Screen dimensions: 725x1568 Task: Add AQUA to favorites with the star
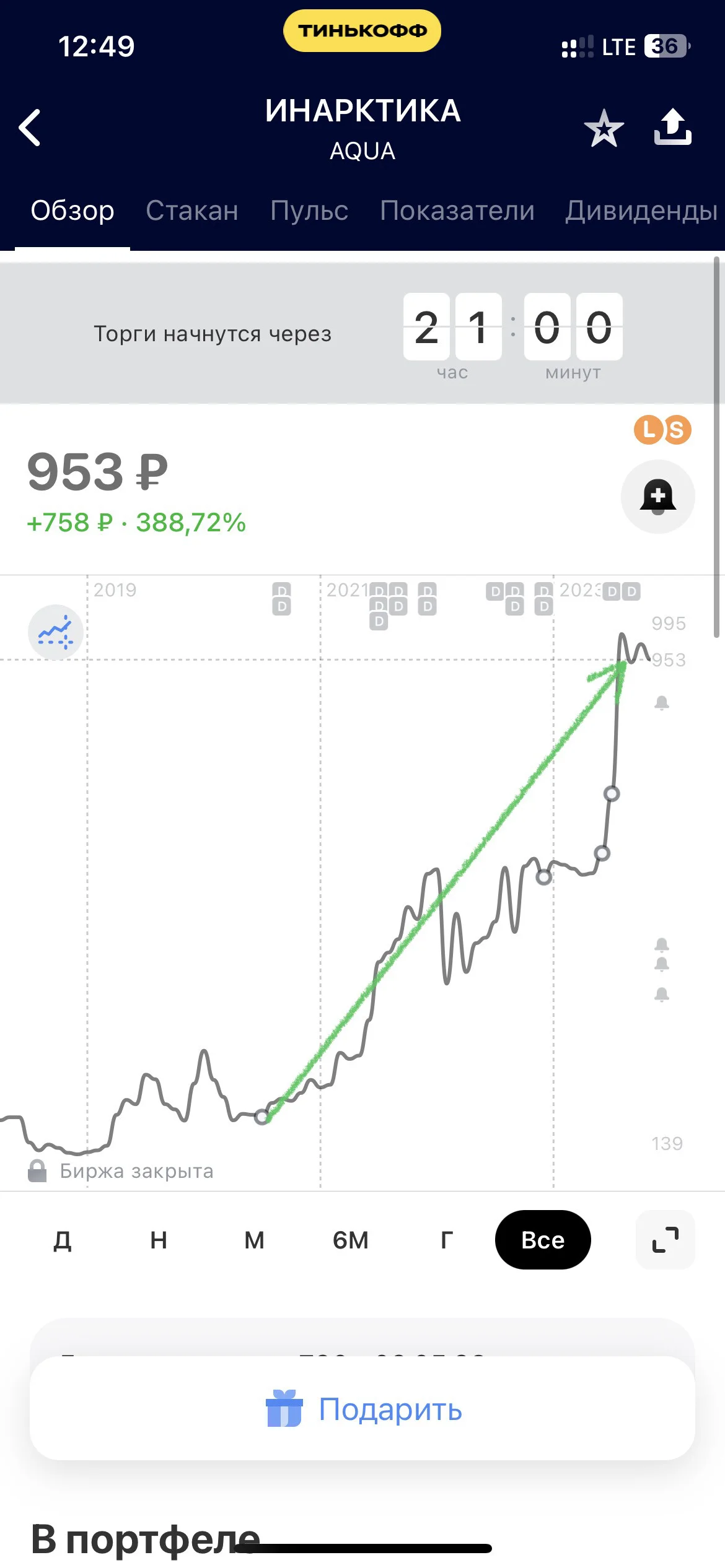pos(604,128)
